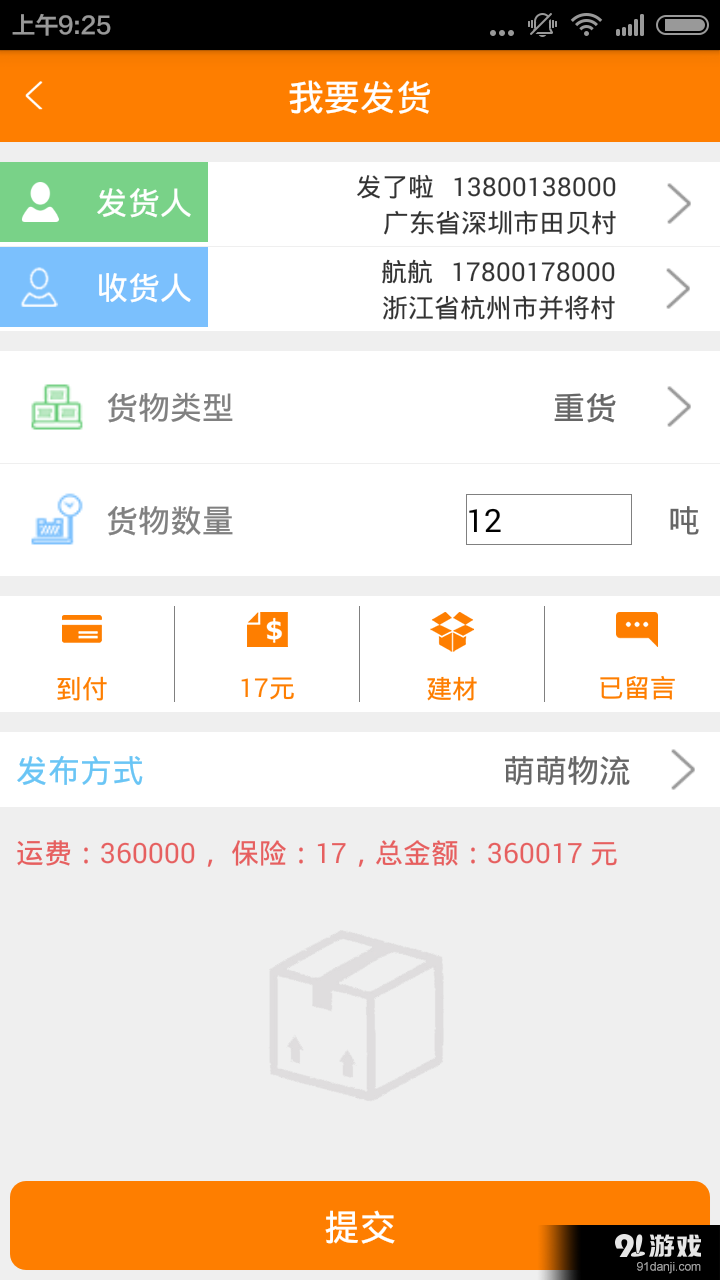This screenshot has height=1280, width=720.
Task: Edit the cargo quantity field showing 12
Action: [x=548, y=519]
